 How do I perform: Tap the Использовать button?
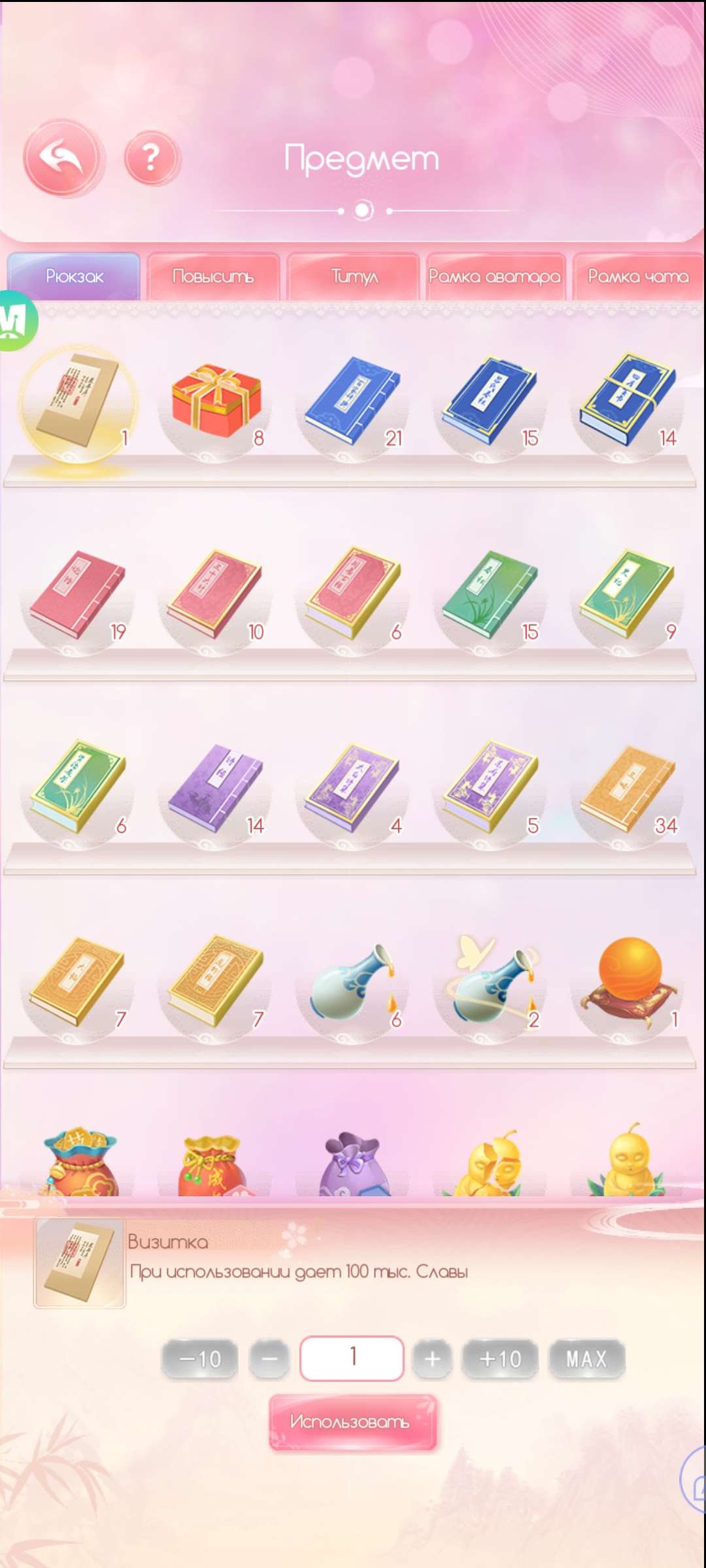click(352, 1422)
